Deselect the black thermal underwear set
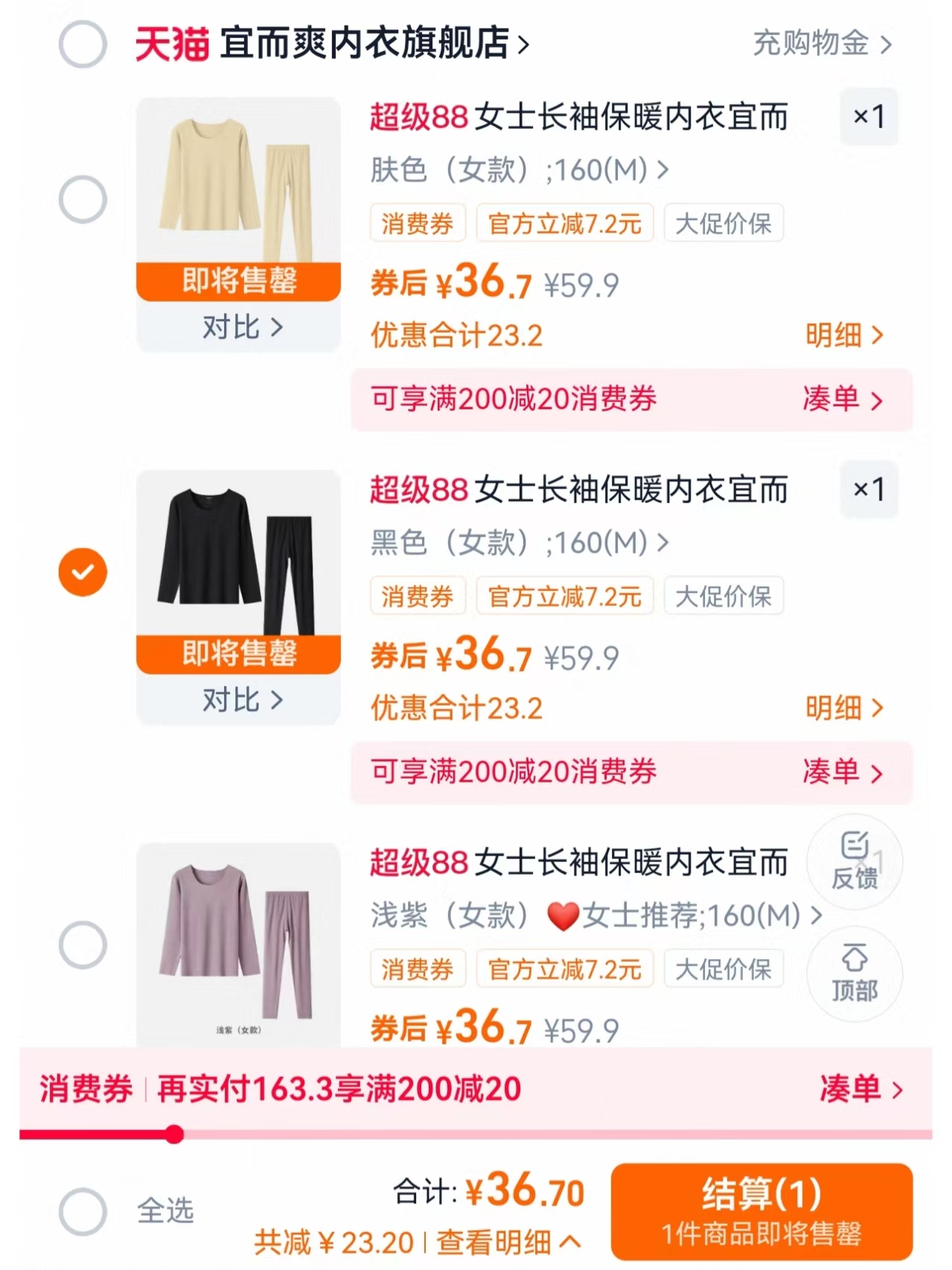The height and width of the screenshot is (1270, 952). pyautogui.click(x=82, y=572)
